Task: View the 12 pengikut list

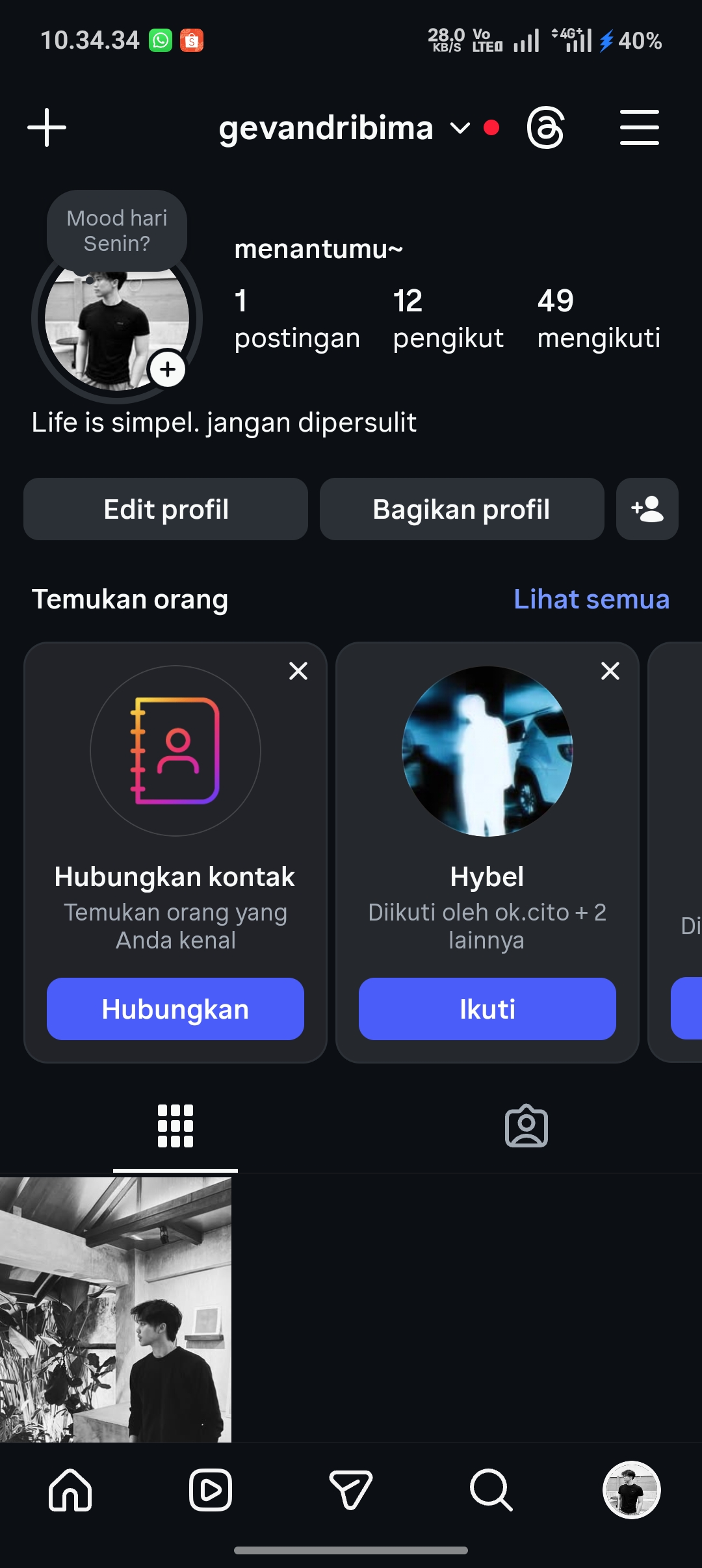Action: pos(447,319)
